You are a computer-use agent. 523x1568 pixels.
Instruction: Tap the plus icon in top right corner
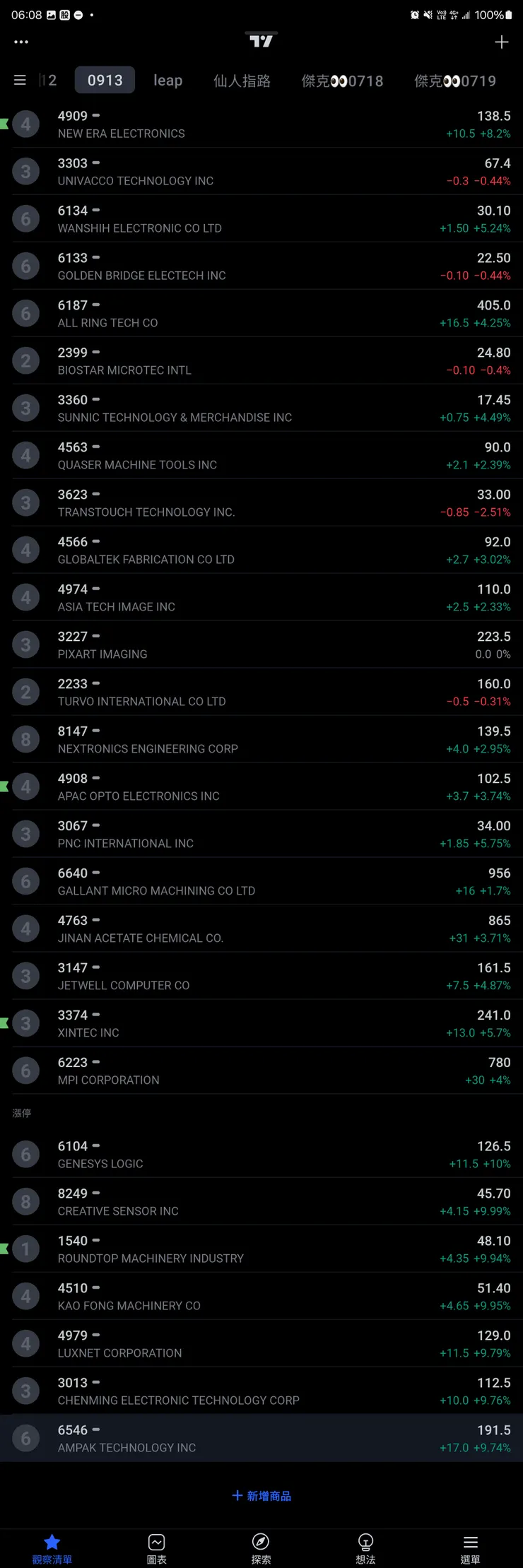(x=501, y=42)
